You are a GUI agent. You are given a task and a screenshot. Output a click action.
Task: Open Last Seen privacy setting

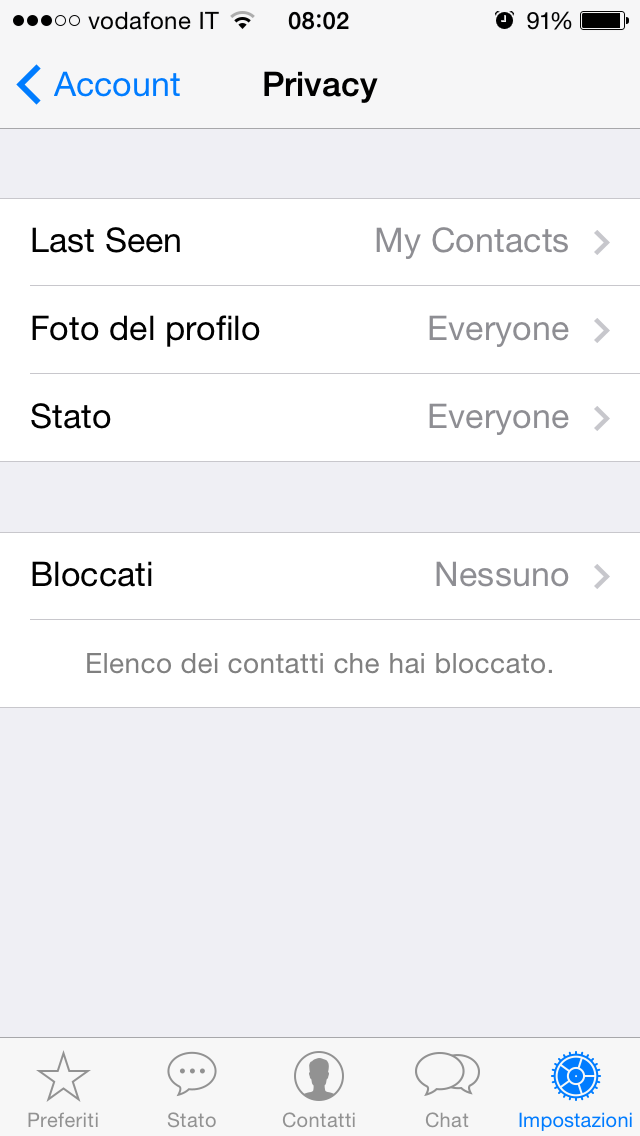(320, 242)
